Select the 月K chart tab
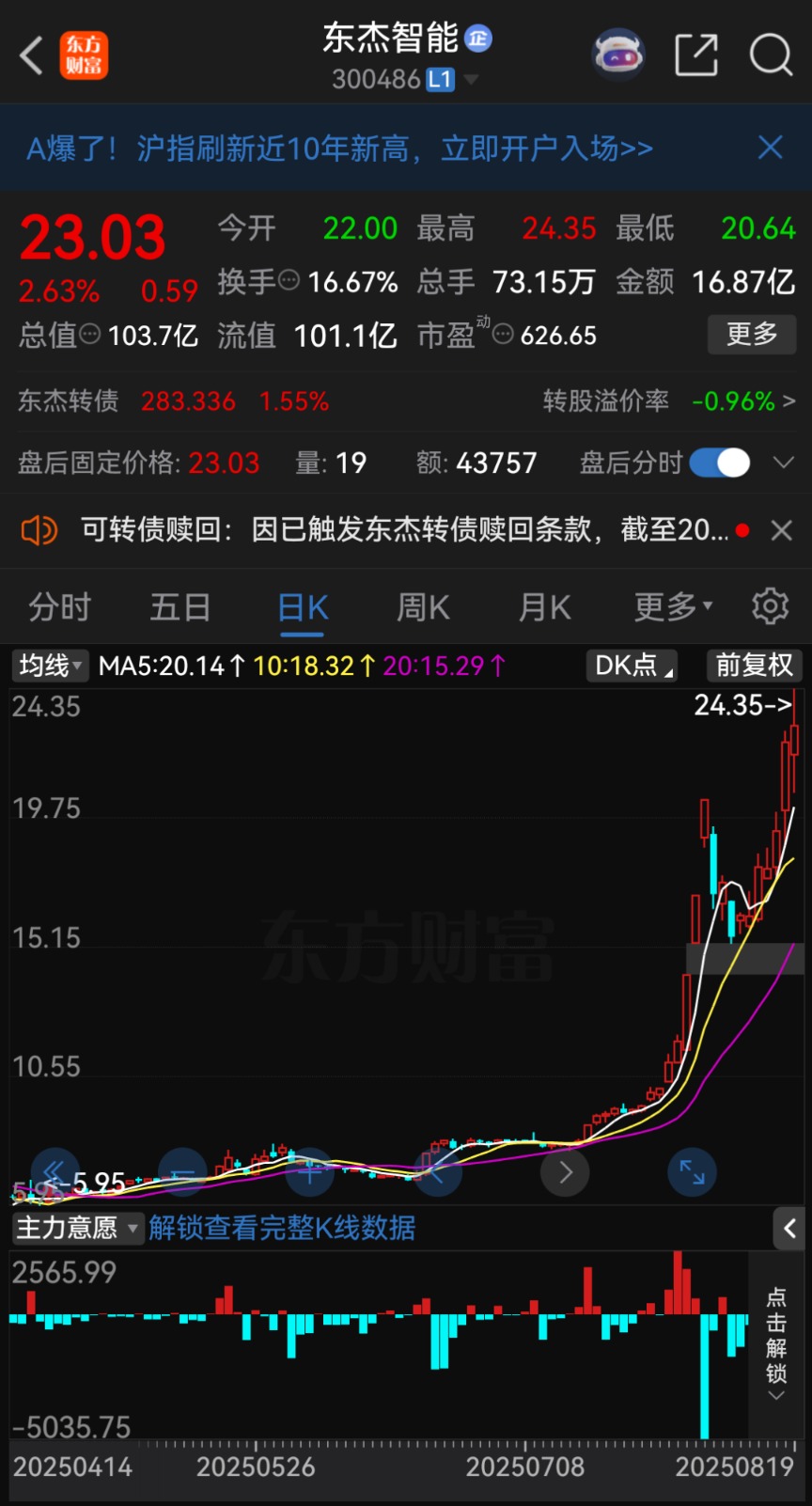The image size is (812, 1506). pos(545,607)
